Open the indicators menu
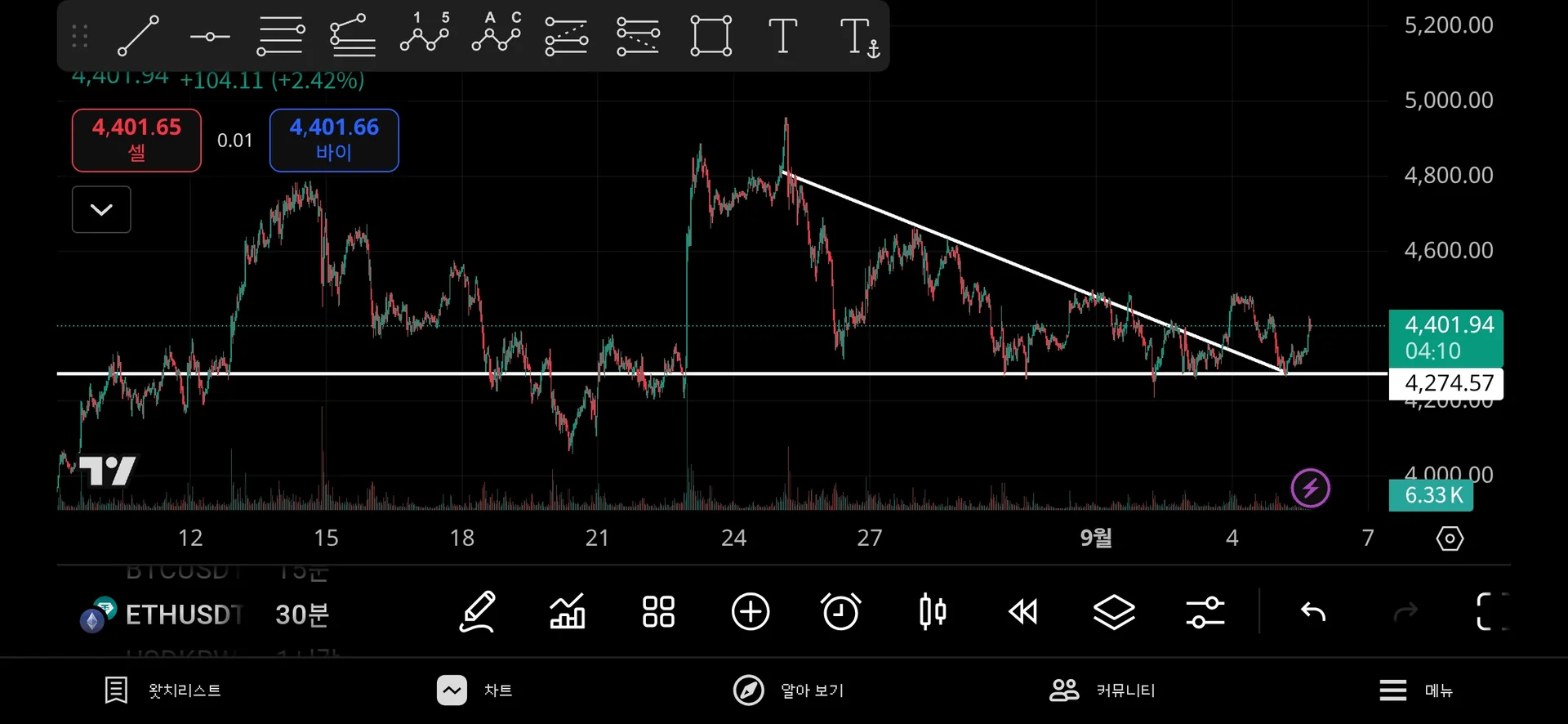 tap(568, 612)
